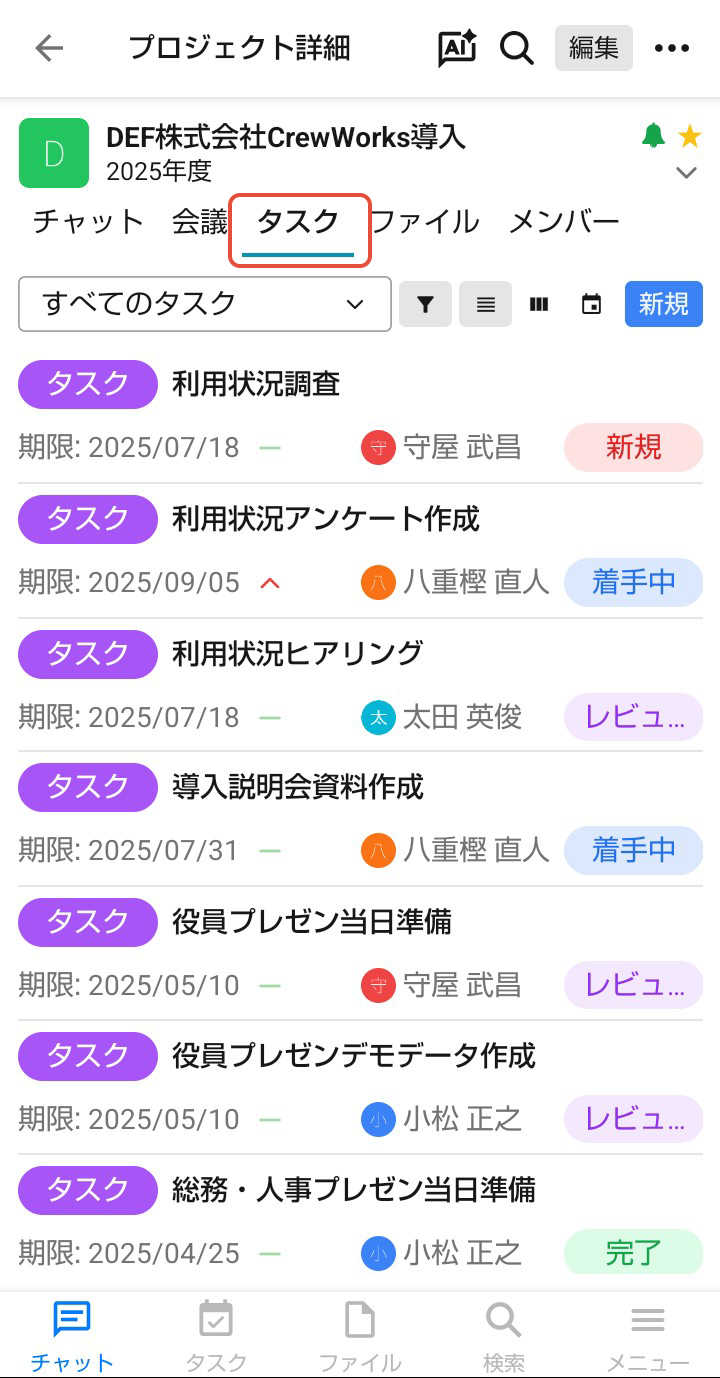Create a task with 新規

[663, 304]
